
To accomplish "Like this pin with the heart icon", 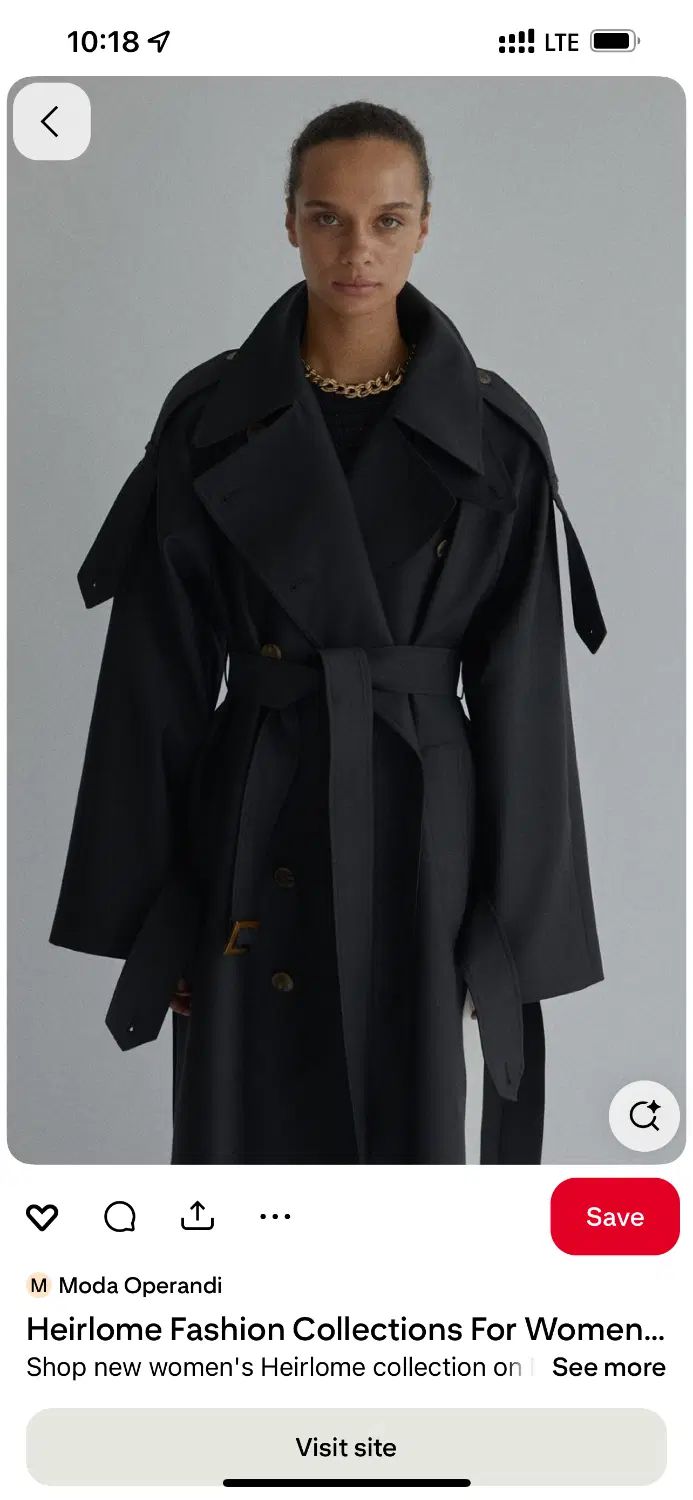I will pyautogui.click(x=42, y=1217).
